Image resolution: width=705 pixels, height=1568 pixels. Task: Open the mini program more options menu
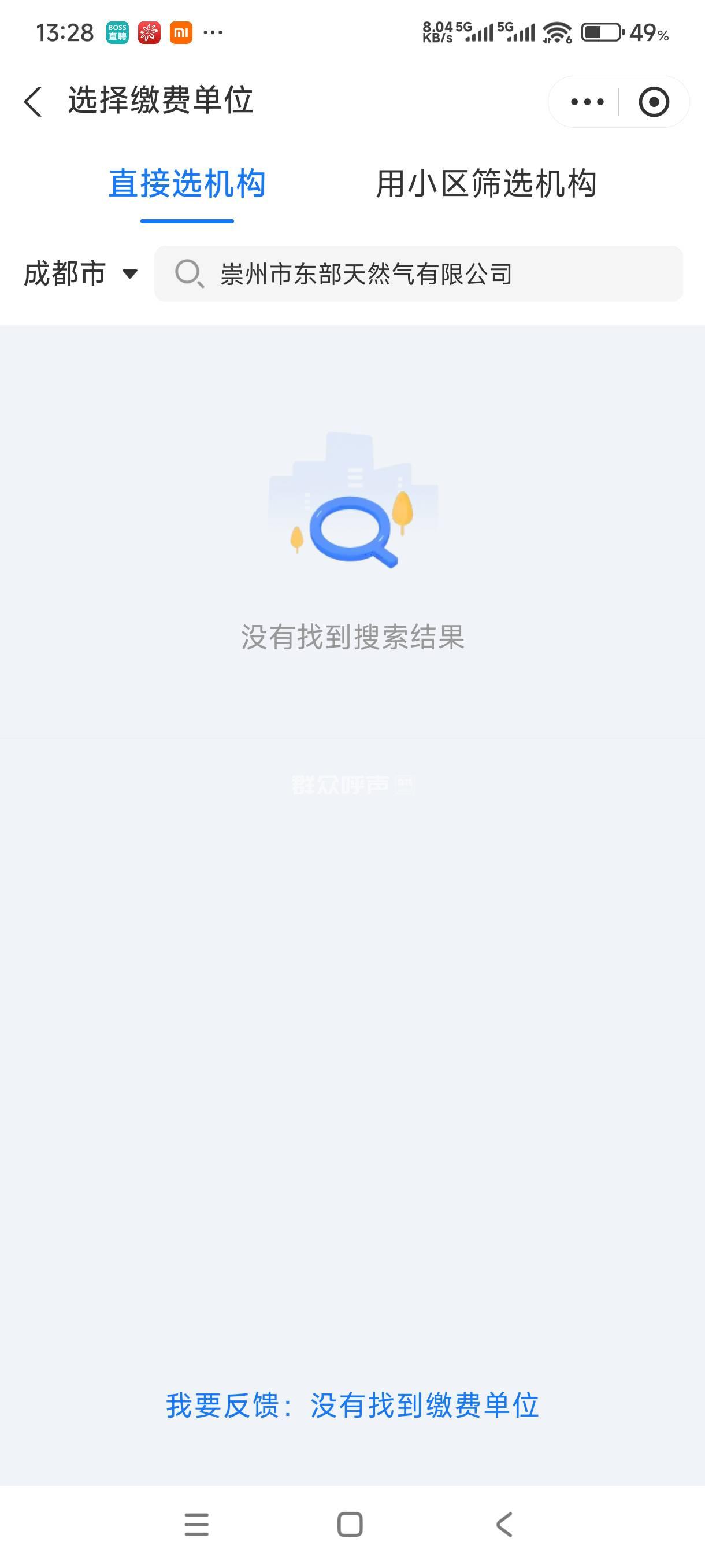point(587,102)
